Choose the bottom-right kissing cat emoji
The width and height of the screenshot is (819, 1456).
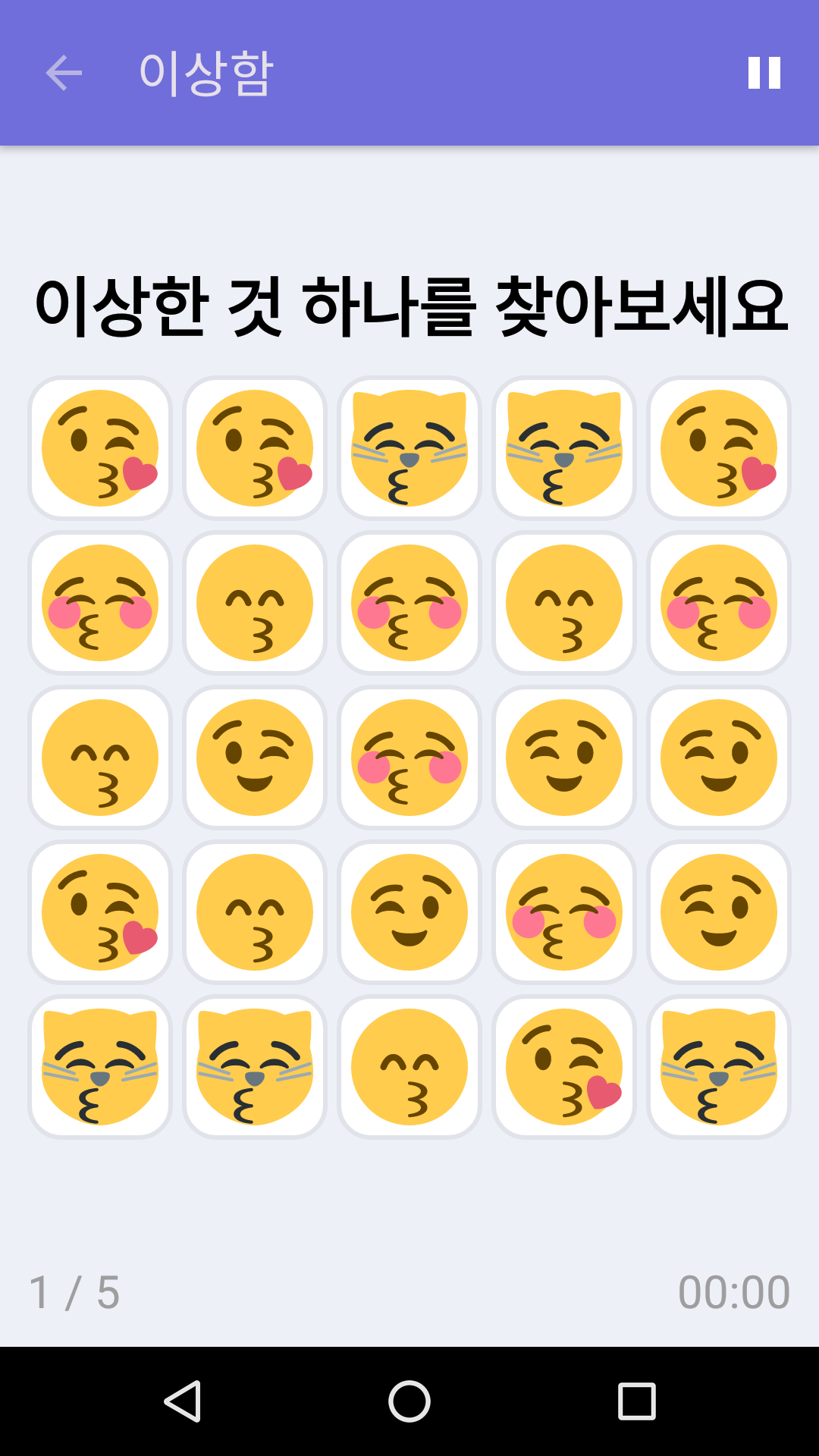[719, 1065]
